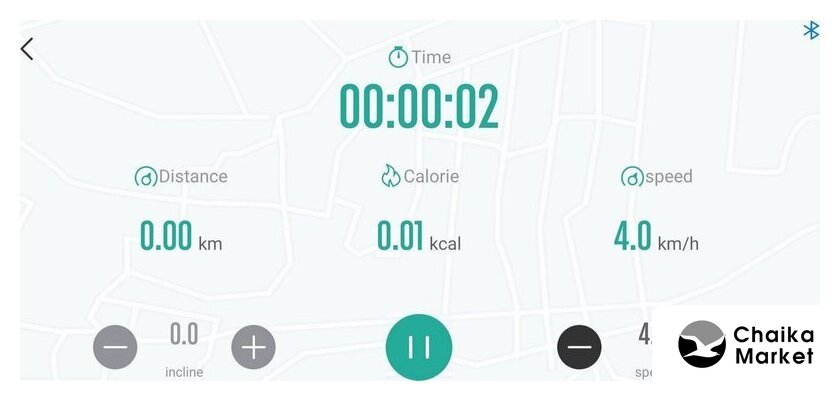Decrease the incline with the minus button
The image size is (840, 401).
coord(116,348)
